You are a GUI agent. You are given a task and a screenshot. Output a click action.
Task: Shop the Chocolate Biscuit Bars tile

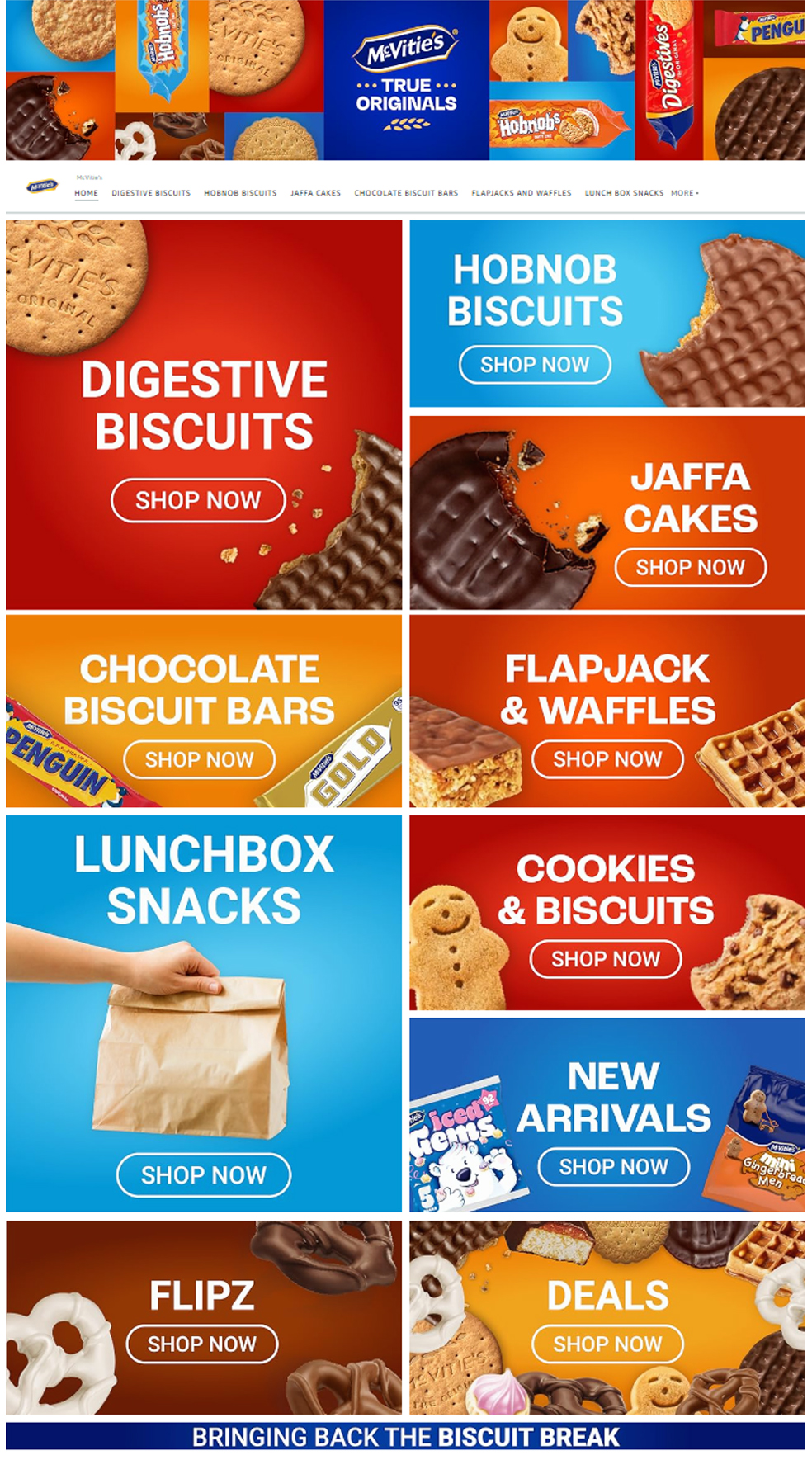(x=200, y=760)
